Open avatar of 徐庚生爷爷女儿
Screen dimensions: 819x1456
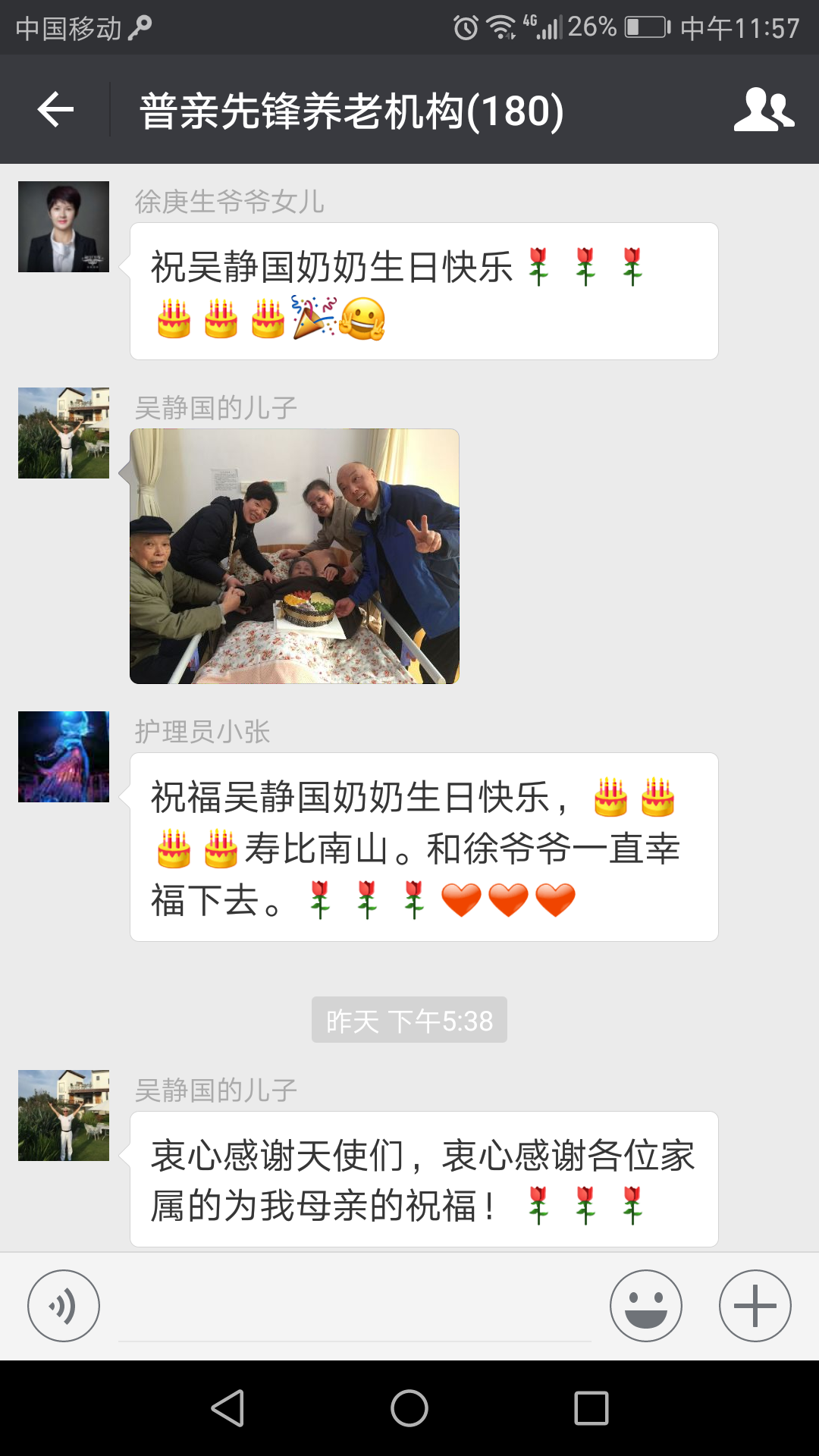64,227
